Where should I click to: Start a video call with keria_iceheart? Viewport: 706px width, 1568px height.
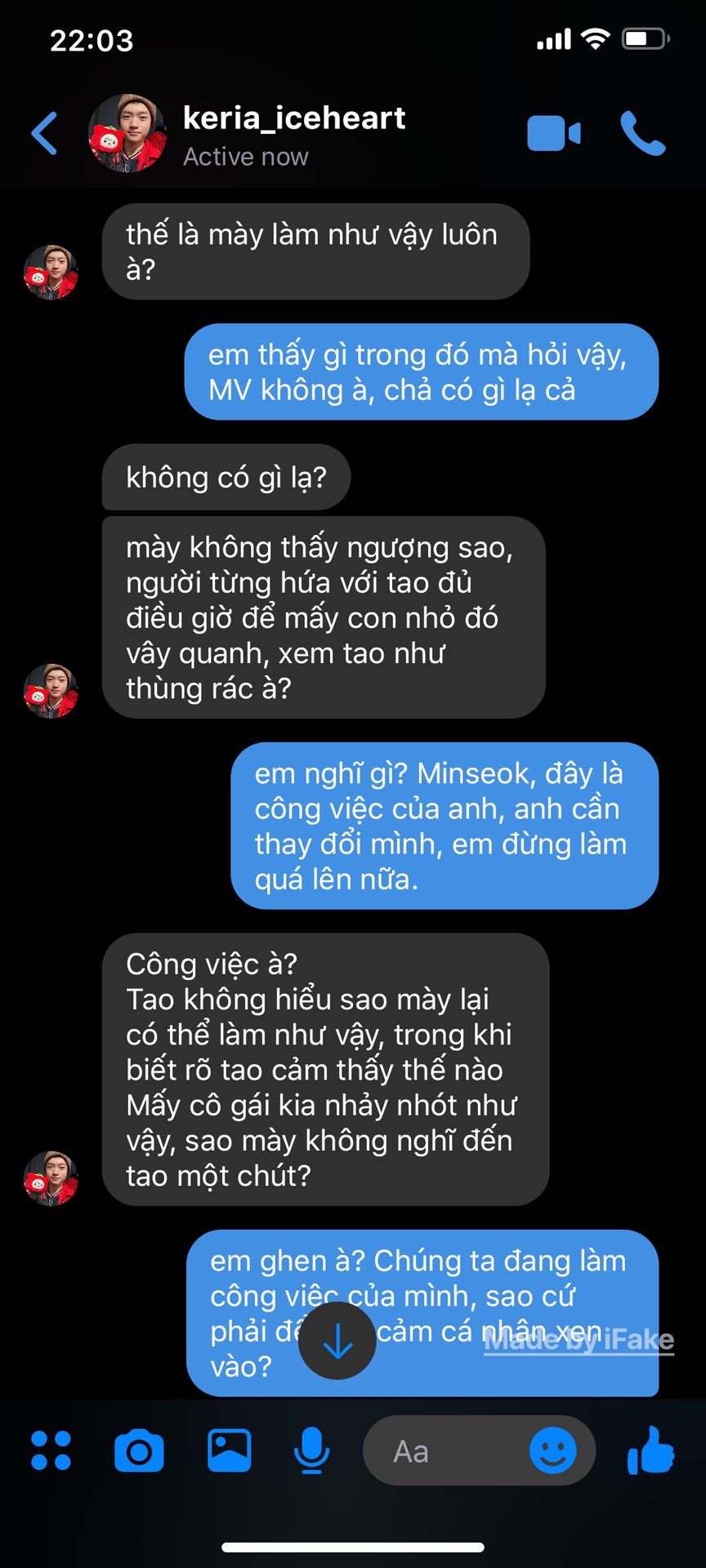553,133
